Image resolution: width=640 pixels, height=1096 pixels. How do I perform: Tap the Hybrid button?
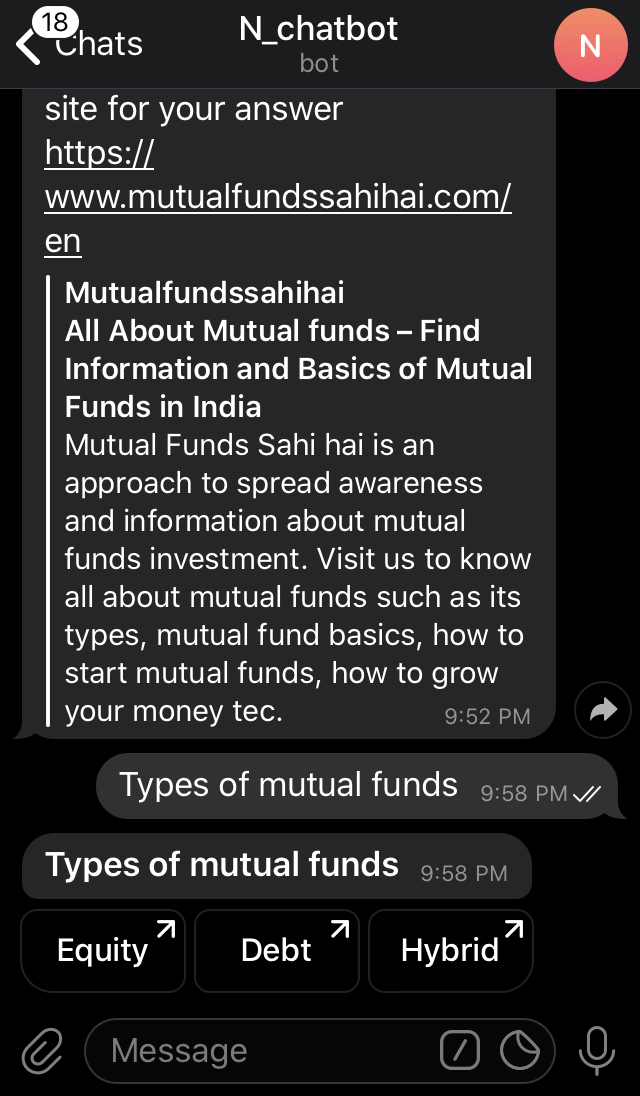[x=450, y=950]
